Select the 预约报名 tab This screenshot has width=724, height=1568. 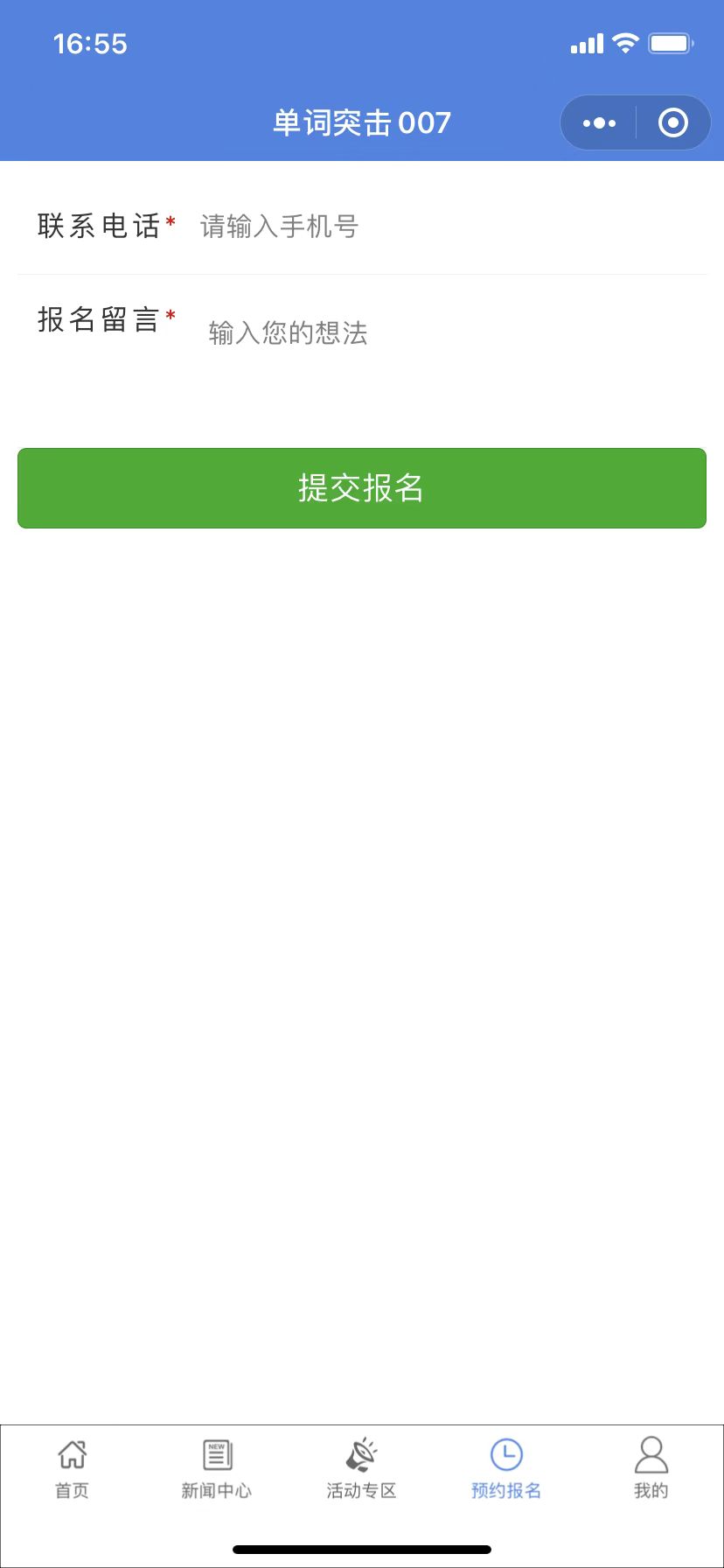click(506, 1469)
